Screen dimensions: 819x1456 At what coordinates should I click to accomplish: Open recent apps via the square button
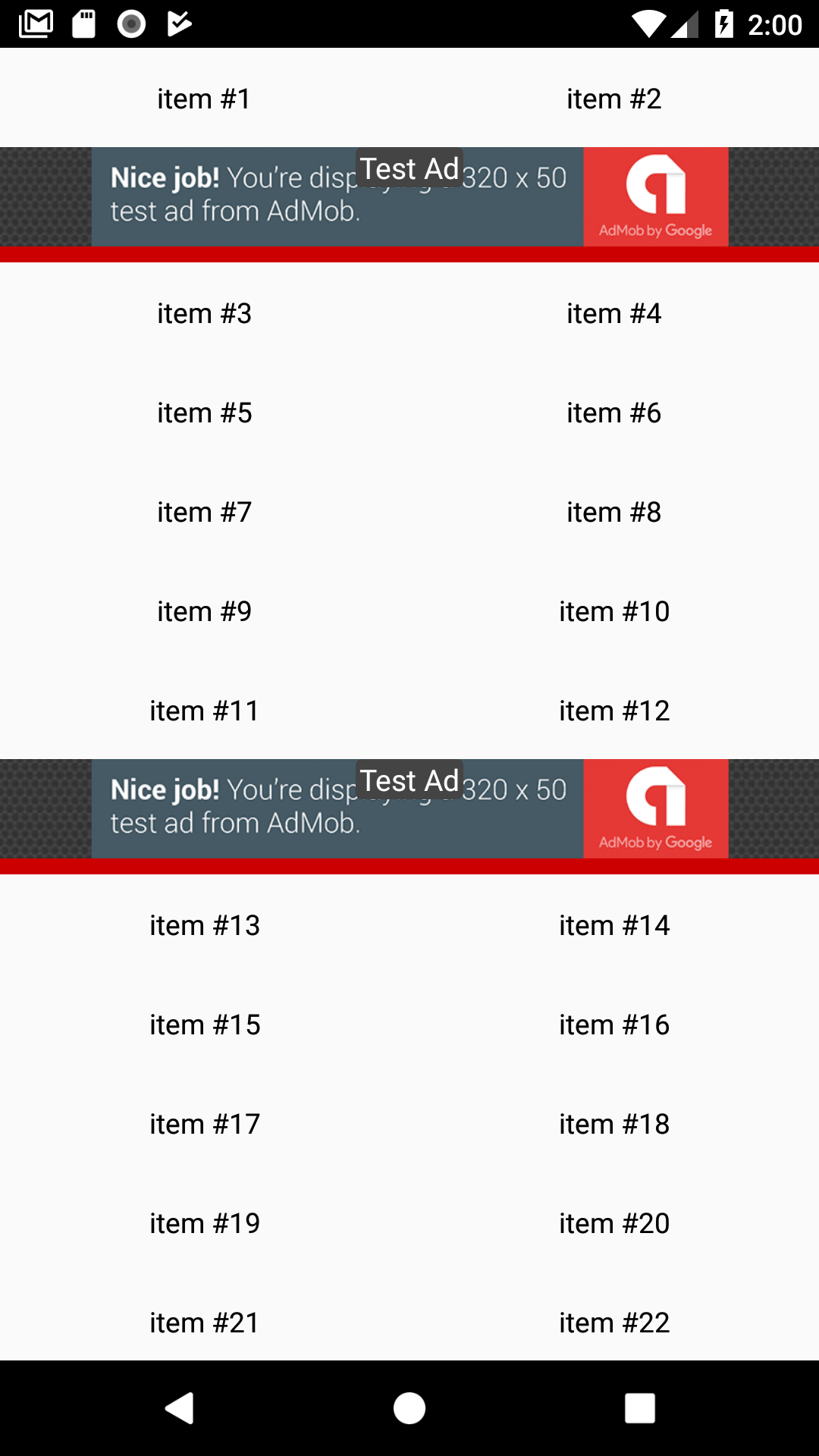(x=640, y=1408)
